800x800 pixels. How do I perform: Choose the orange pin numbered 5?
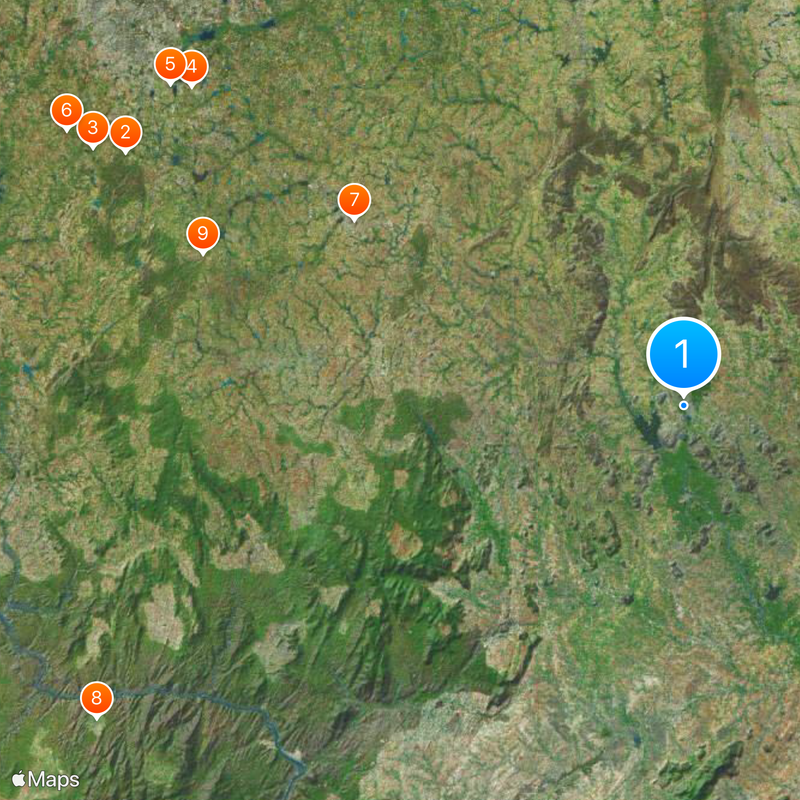coord(169,65)
